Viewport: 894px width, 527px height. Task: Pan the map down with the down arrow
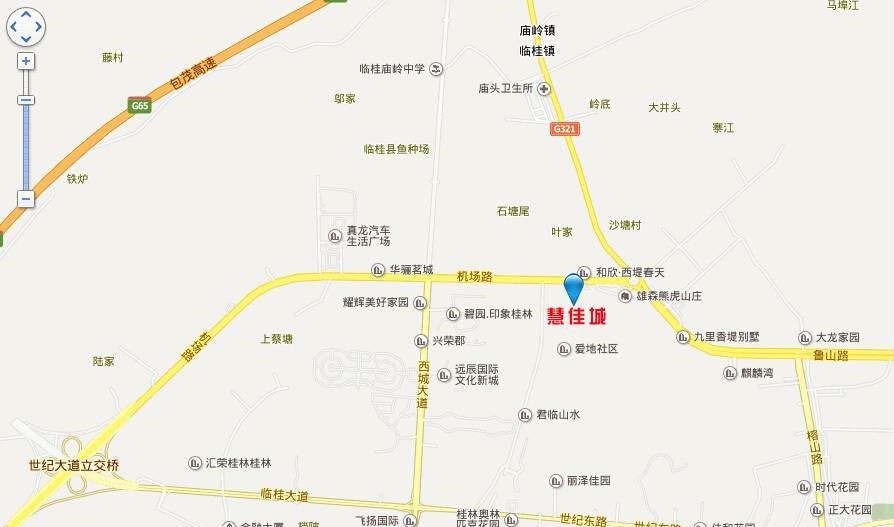tap(26, 38)
